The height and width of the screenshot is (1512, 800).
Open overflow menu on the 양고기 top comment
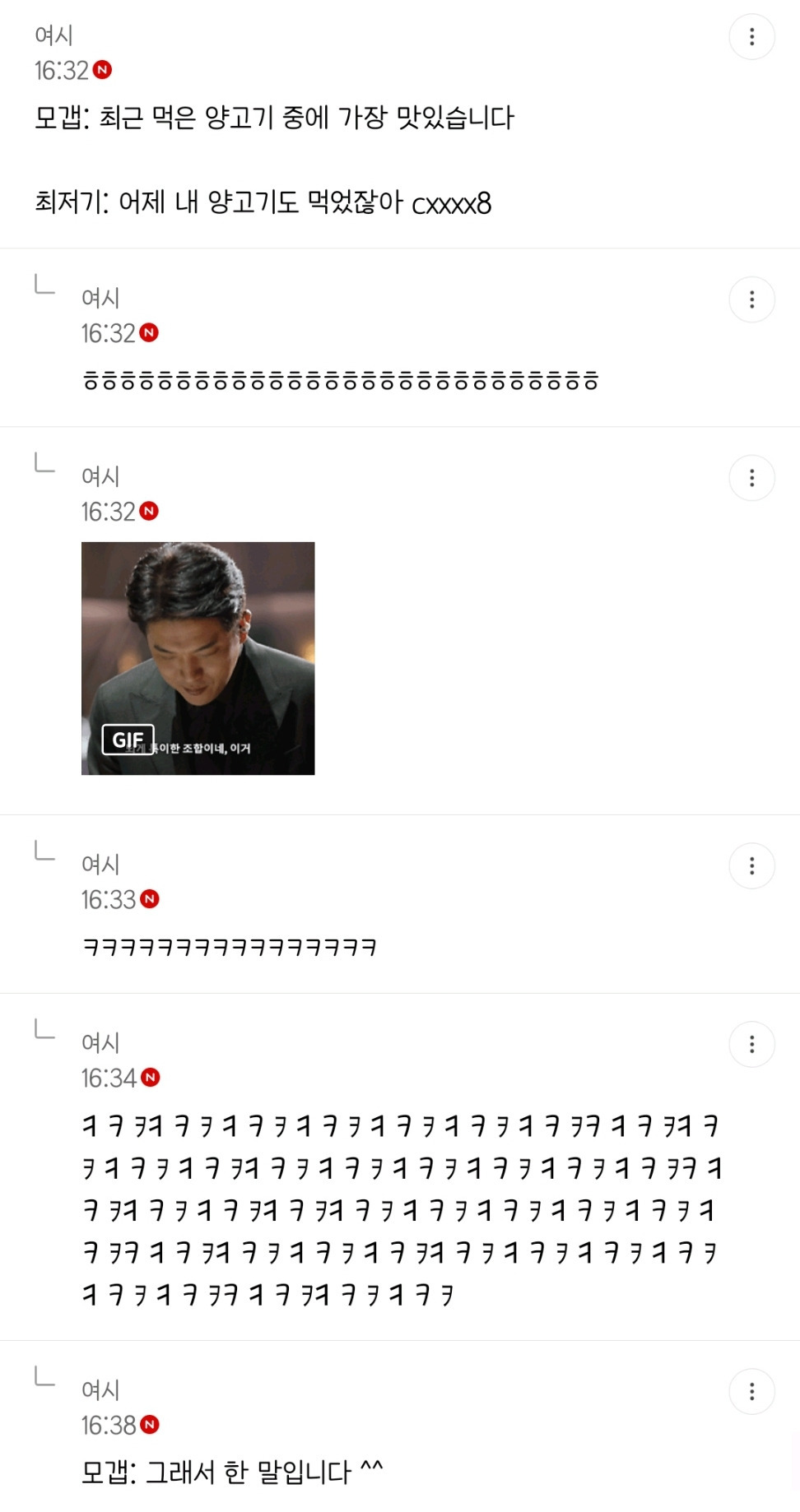point(751,36)
